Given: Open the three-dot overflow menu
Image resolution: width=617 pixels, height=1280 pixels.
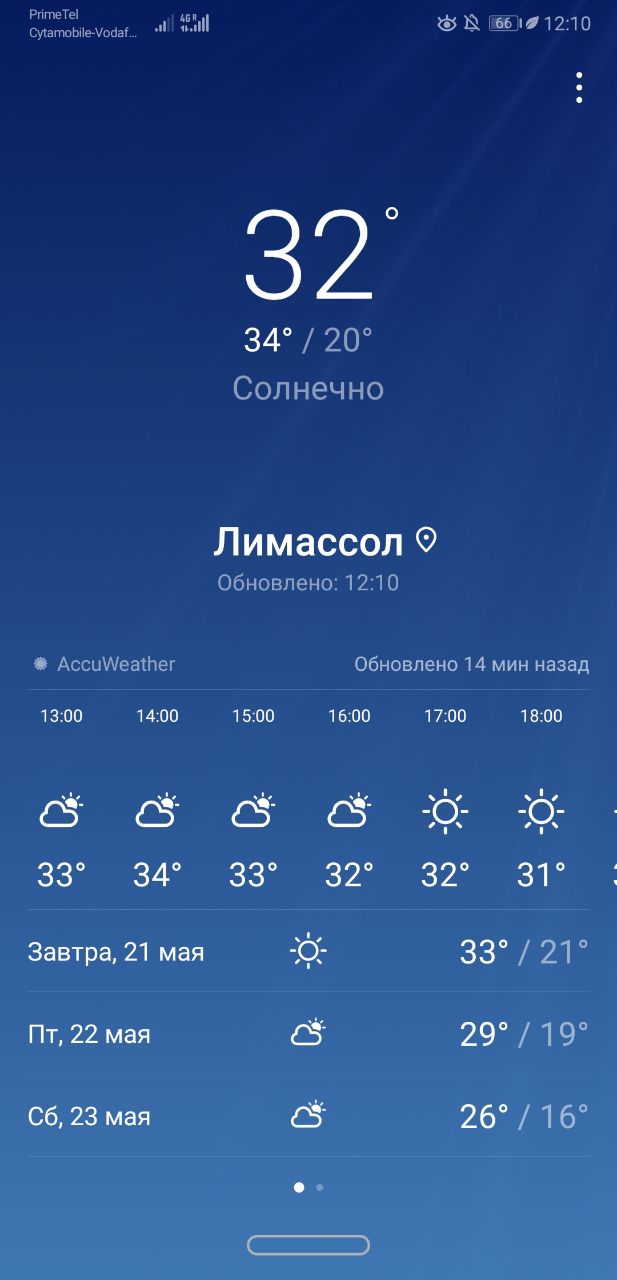Looking at the screenshot, I should click(x=579, y=88).
